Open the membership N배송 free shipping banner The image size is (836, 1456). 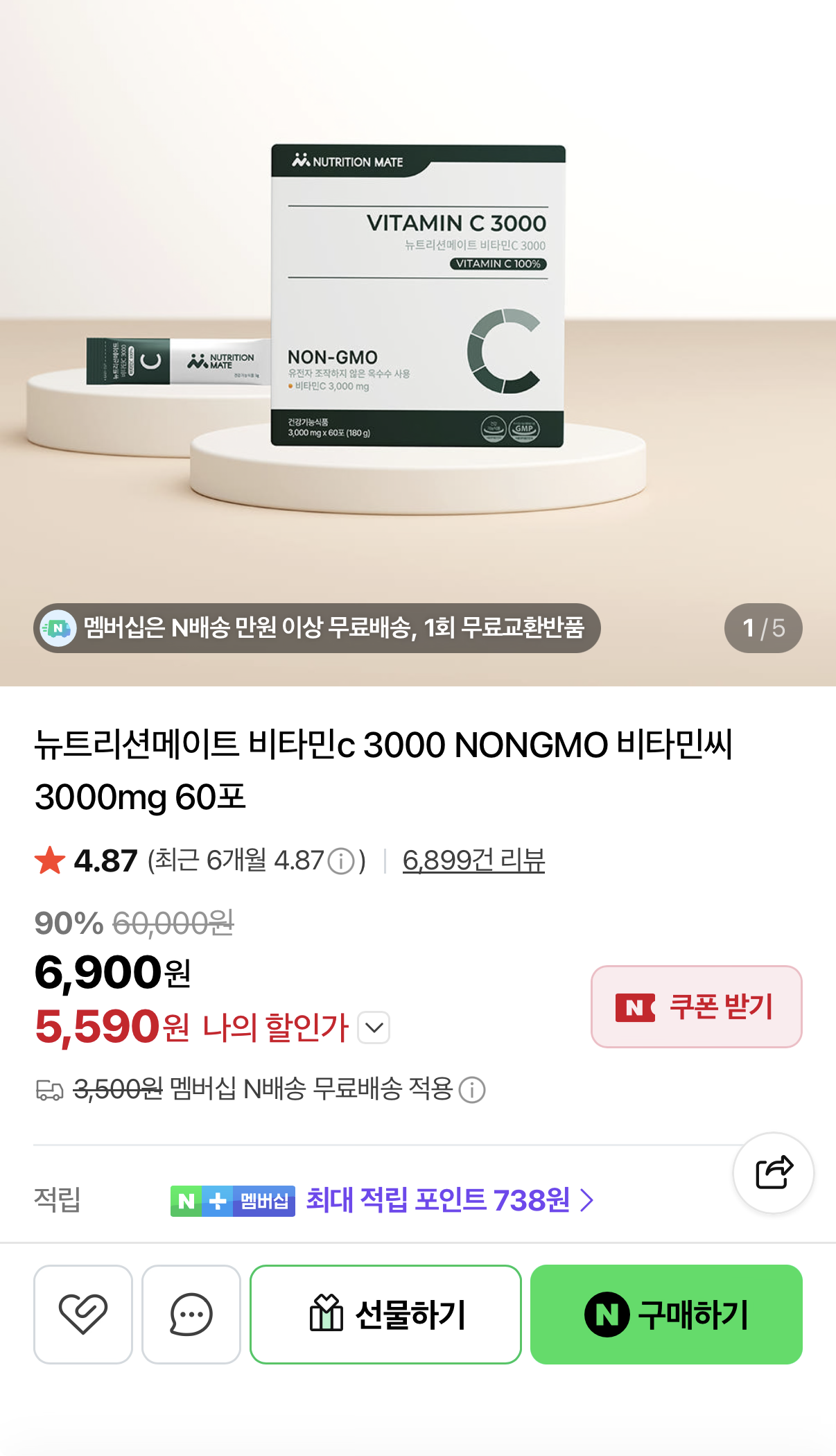(x=317, y=628)
